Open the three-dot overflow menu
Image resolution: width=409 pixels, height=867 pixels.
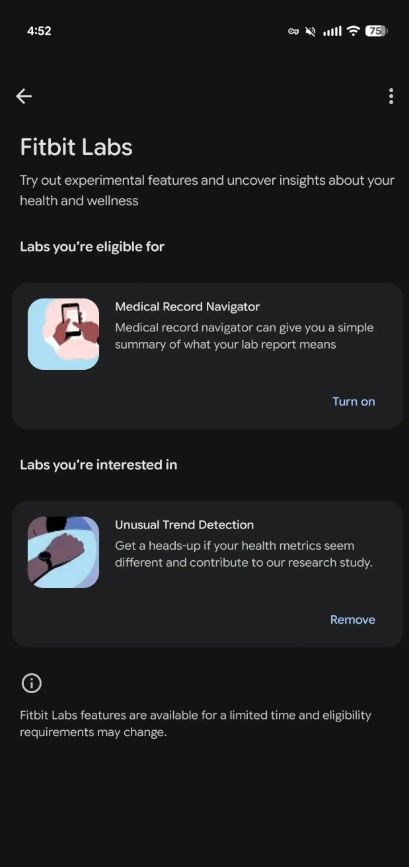[x=391, y=96]
